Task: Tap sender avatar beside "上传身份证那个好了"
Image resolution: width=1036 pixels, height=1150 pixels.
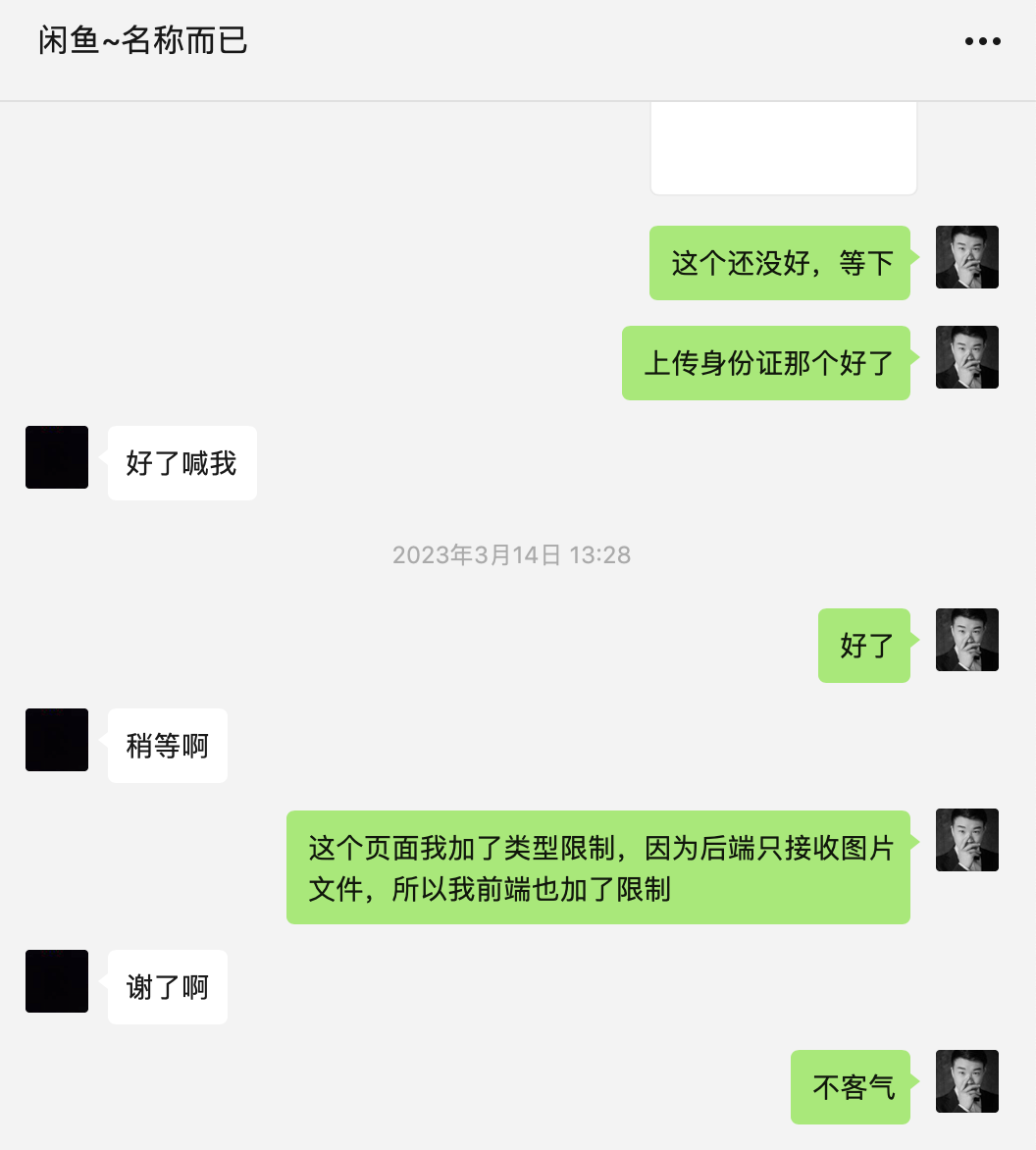Action: pyautogui.click(x=966, y=357)
